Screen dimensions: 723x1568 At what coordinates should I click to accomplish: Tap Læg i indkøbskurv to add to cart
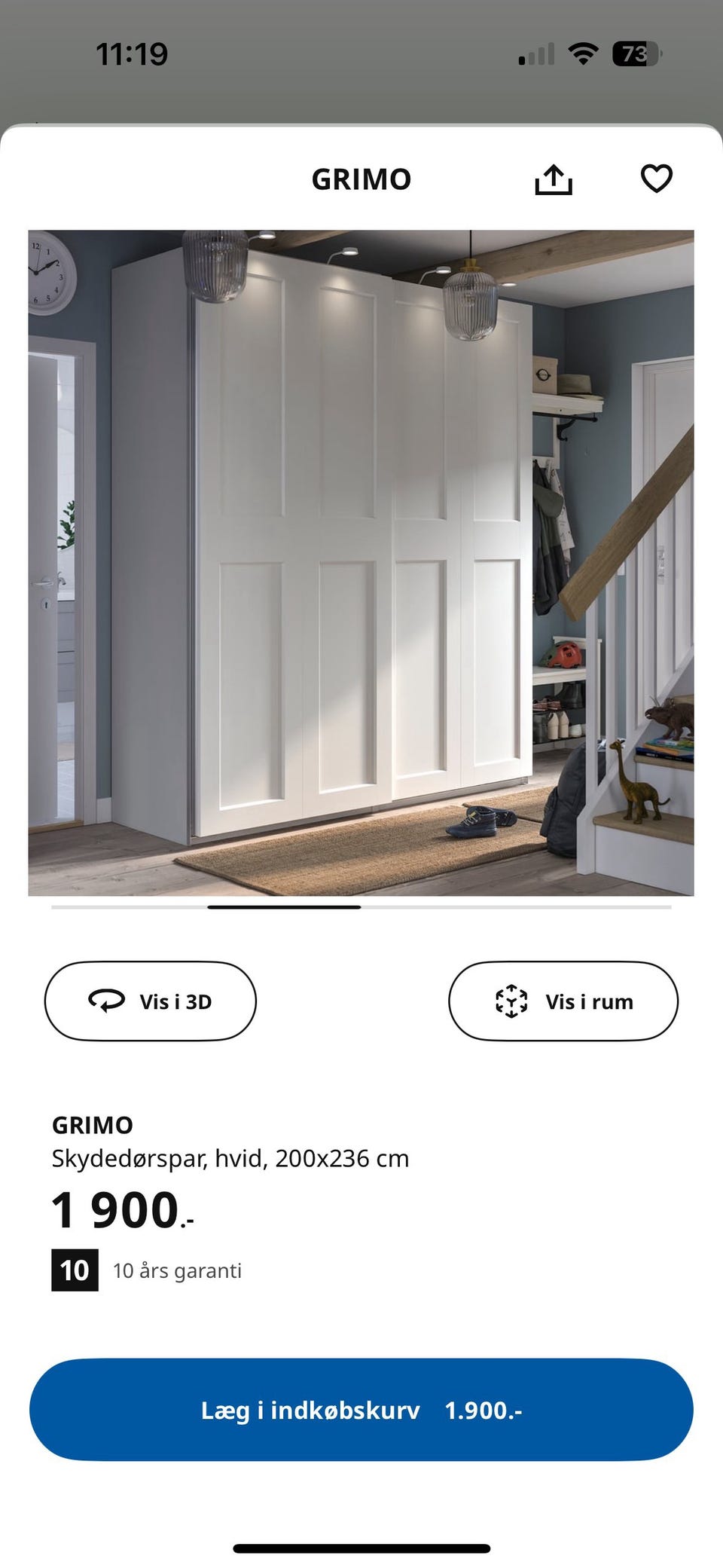click(x=361, y=1410)
